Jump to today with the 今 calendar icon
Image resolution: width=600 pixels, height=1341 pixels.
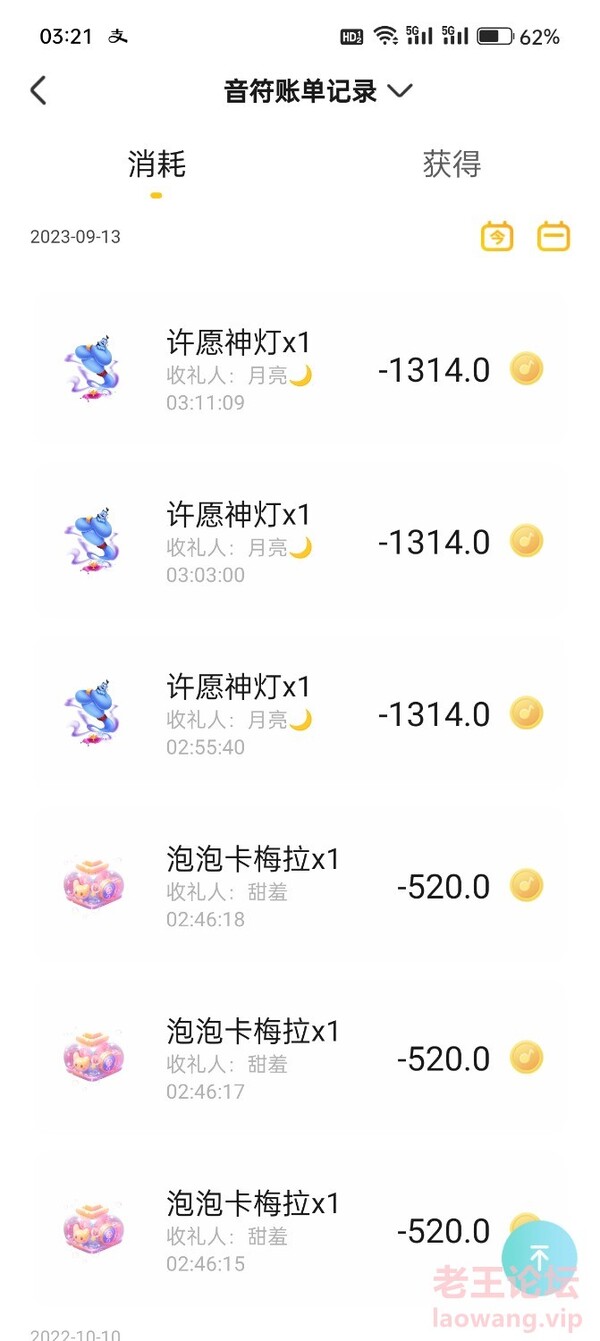pos(497,236)
